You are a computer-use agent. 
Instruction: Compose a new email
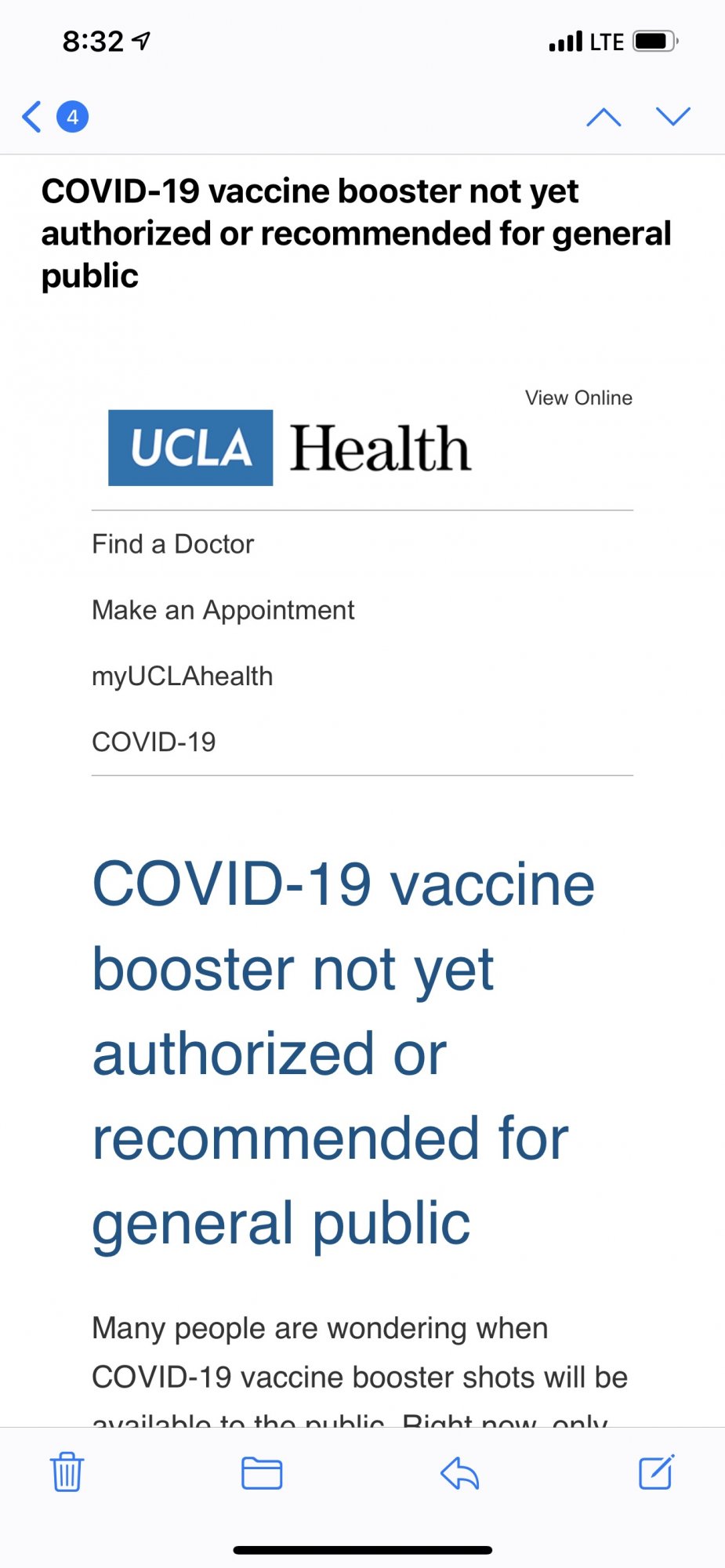point(656,1472)
